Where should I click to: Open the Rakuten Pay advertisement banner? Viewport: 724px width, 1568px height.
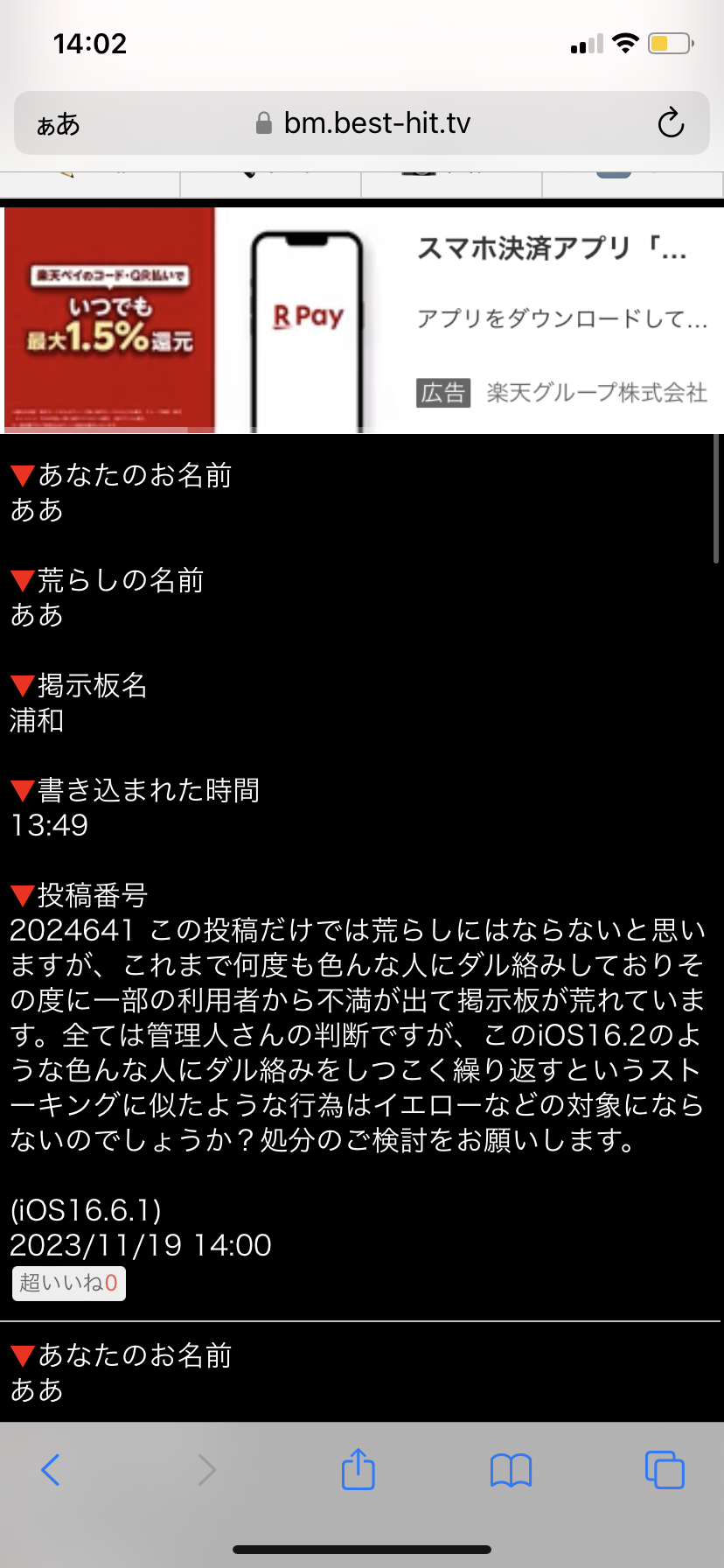(362, 320)
